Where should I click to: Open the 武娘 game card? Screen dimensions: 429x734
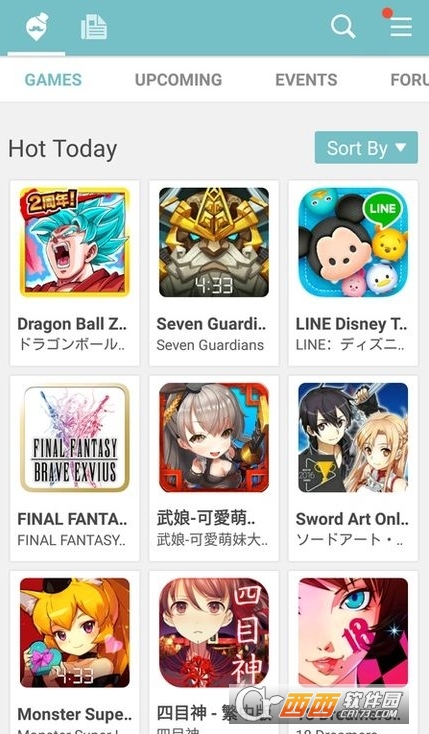click(x=214, y=468)
